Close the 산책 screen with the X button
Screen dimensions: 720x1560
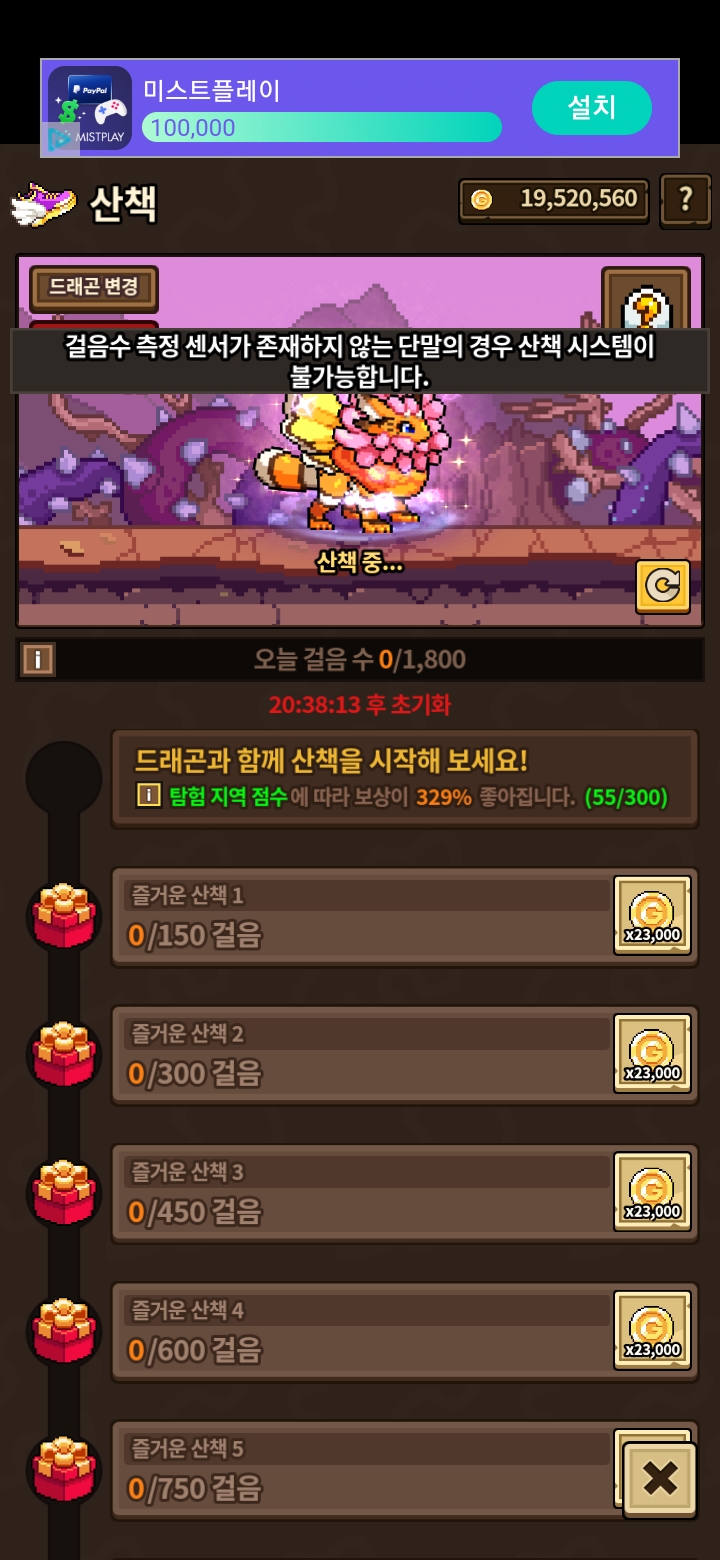[x=660, y=1479]
